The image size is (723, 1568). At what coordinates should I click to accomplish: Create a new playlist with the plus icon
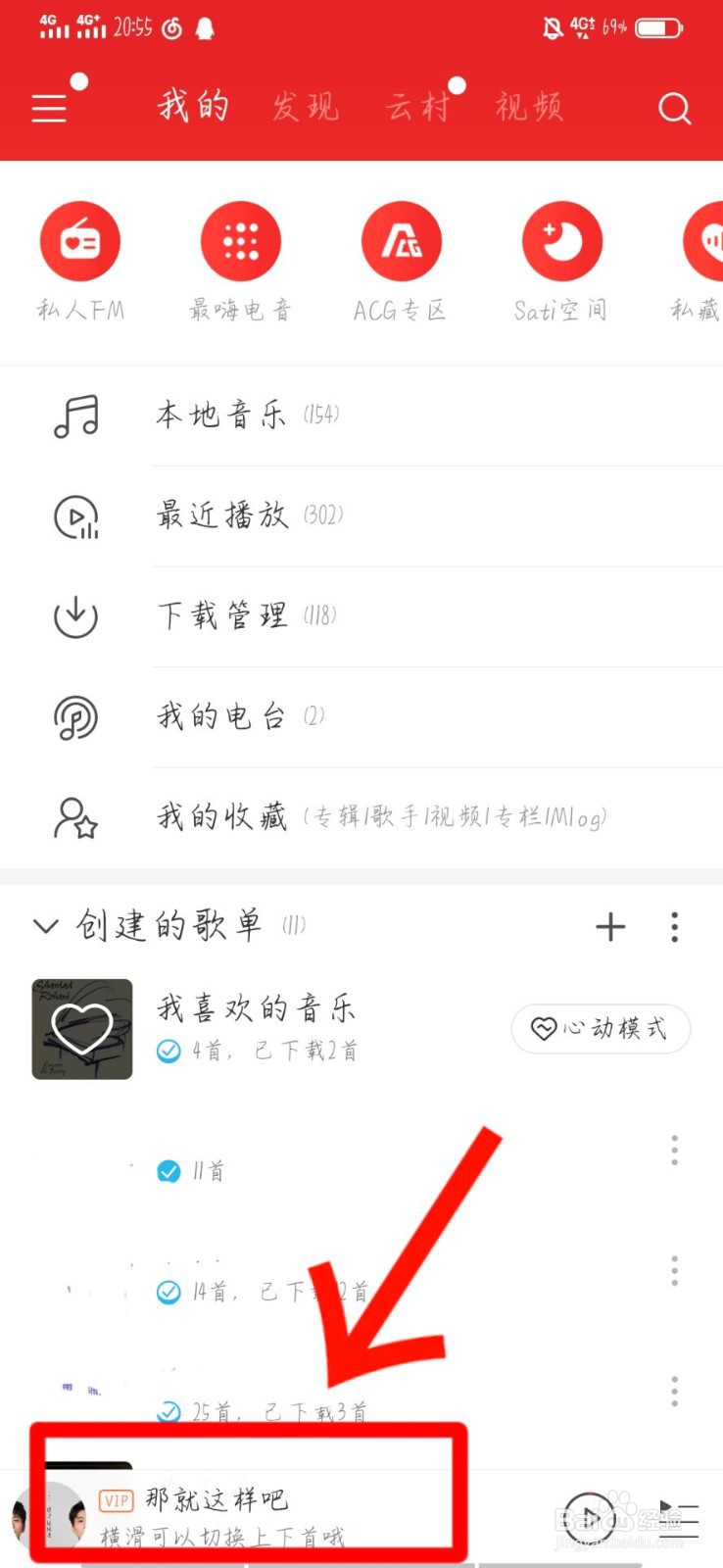610,927
